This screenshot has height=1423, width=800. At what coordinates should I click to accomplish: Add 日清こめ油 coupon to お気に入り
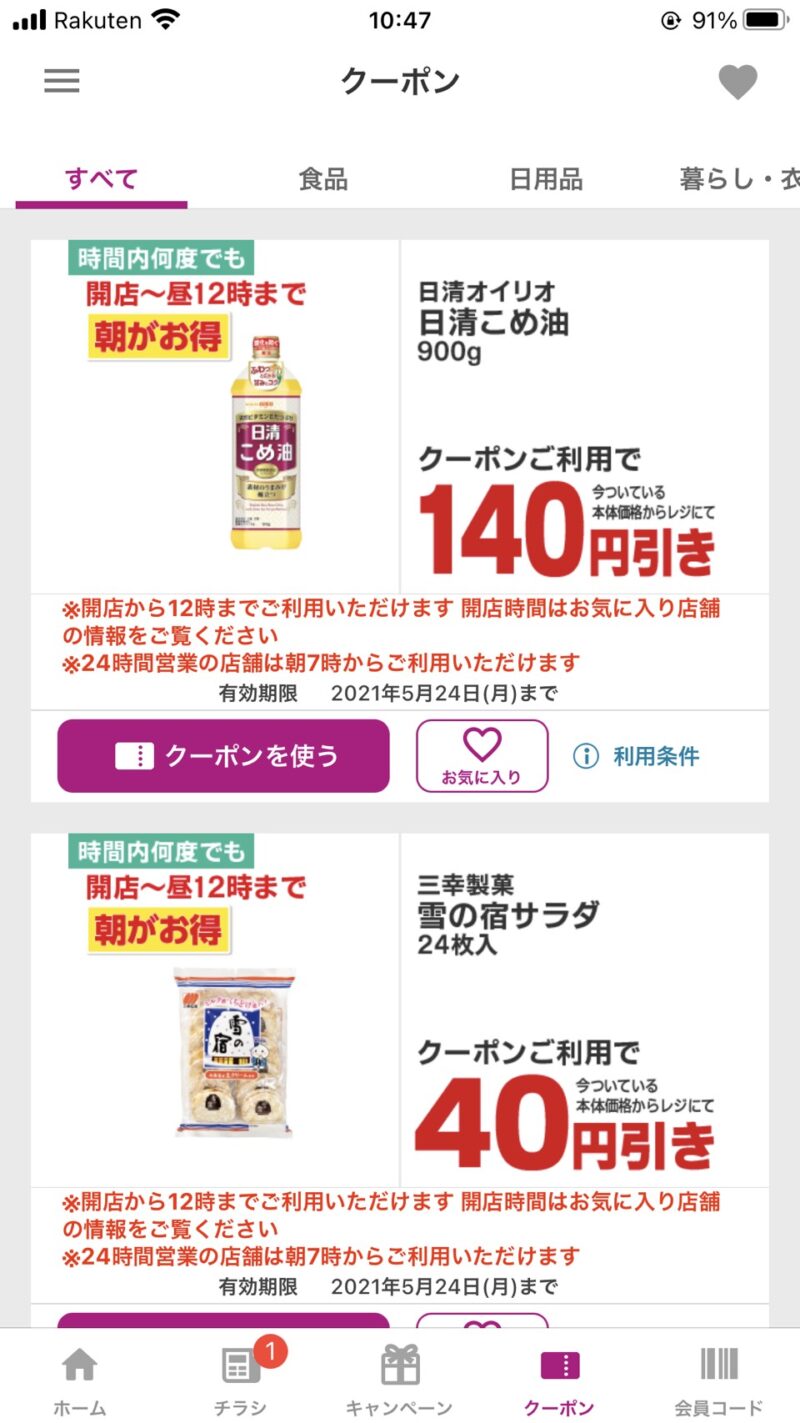click(482, 756)
